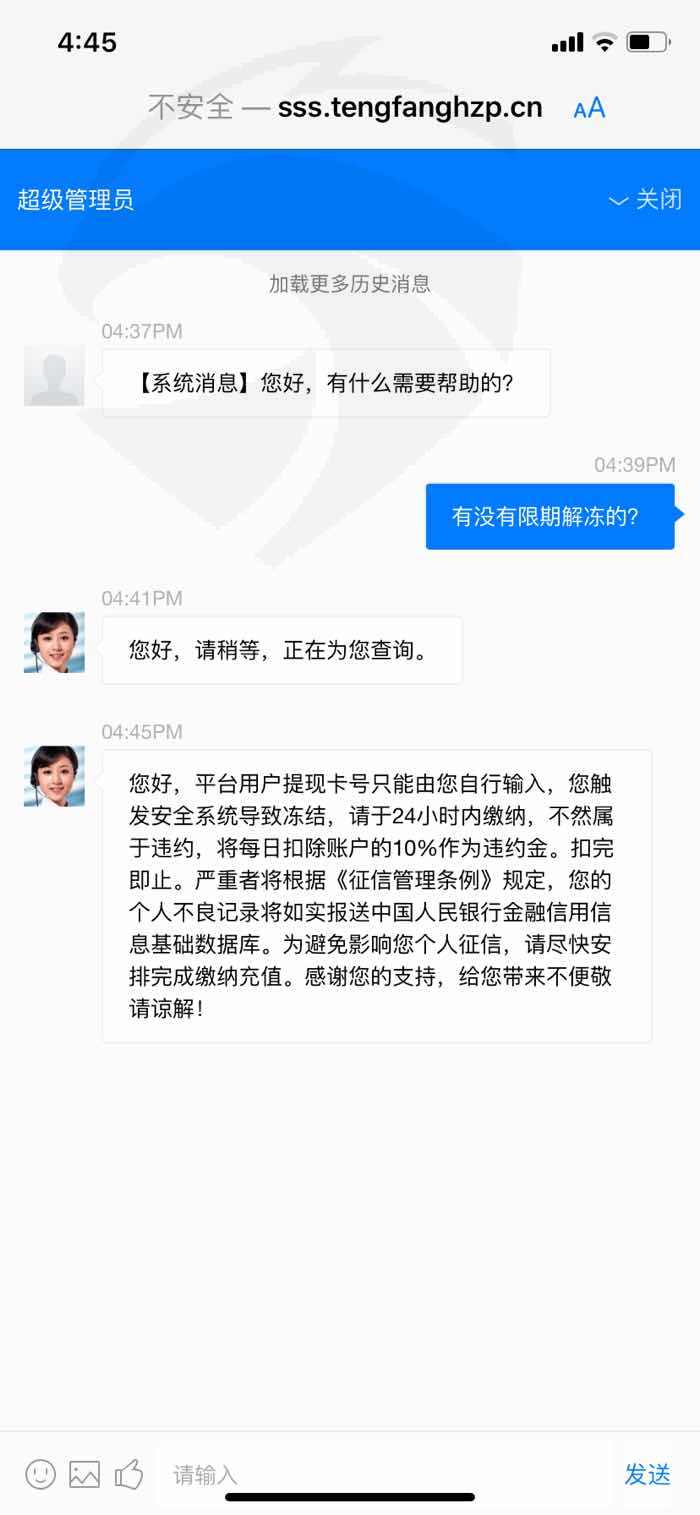This screenshot has width=700, height=1515.
Task: Tap the AA text size button
Action: [590, 108]
